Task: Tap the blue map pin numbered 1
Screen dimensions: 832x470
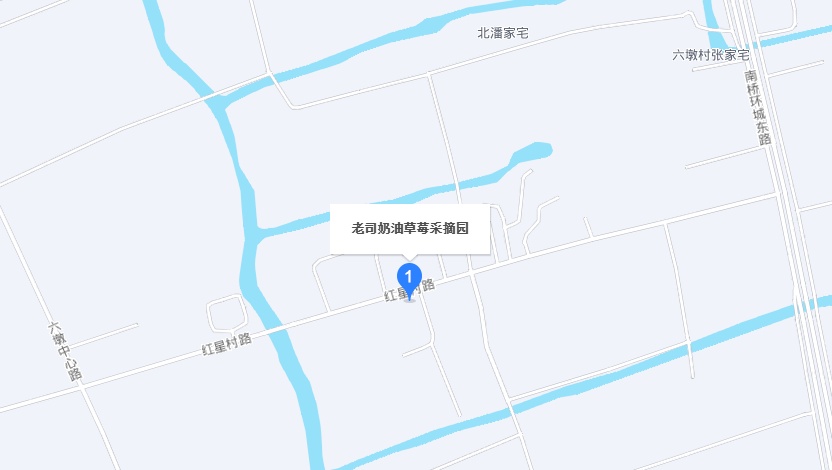Action: [409, 278]
